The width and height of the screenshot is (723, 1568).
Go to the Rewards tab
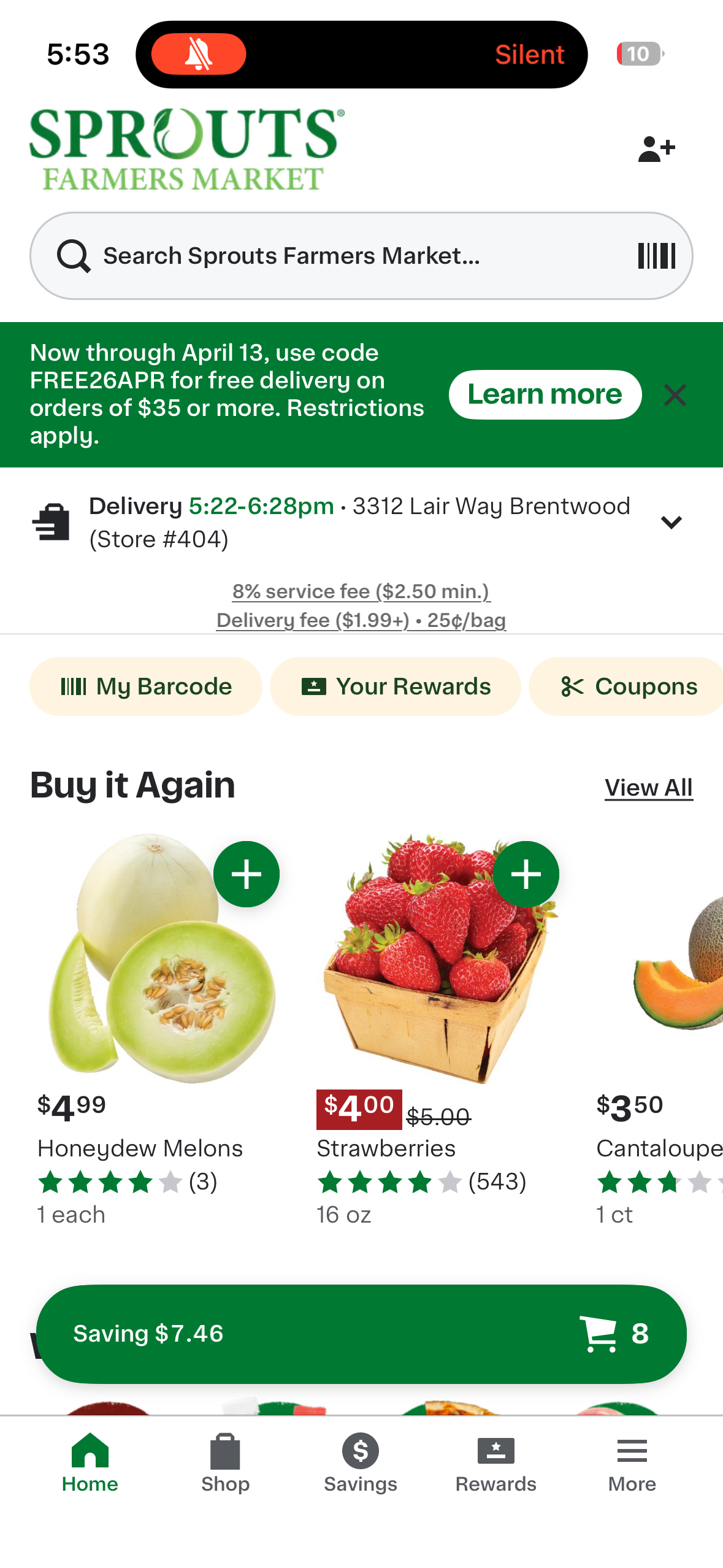[x=495, y=1464]
